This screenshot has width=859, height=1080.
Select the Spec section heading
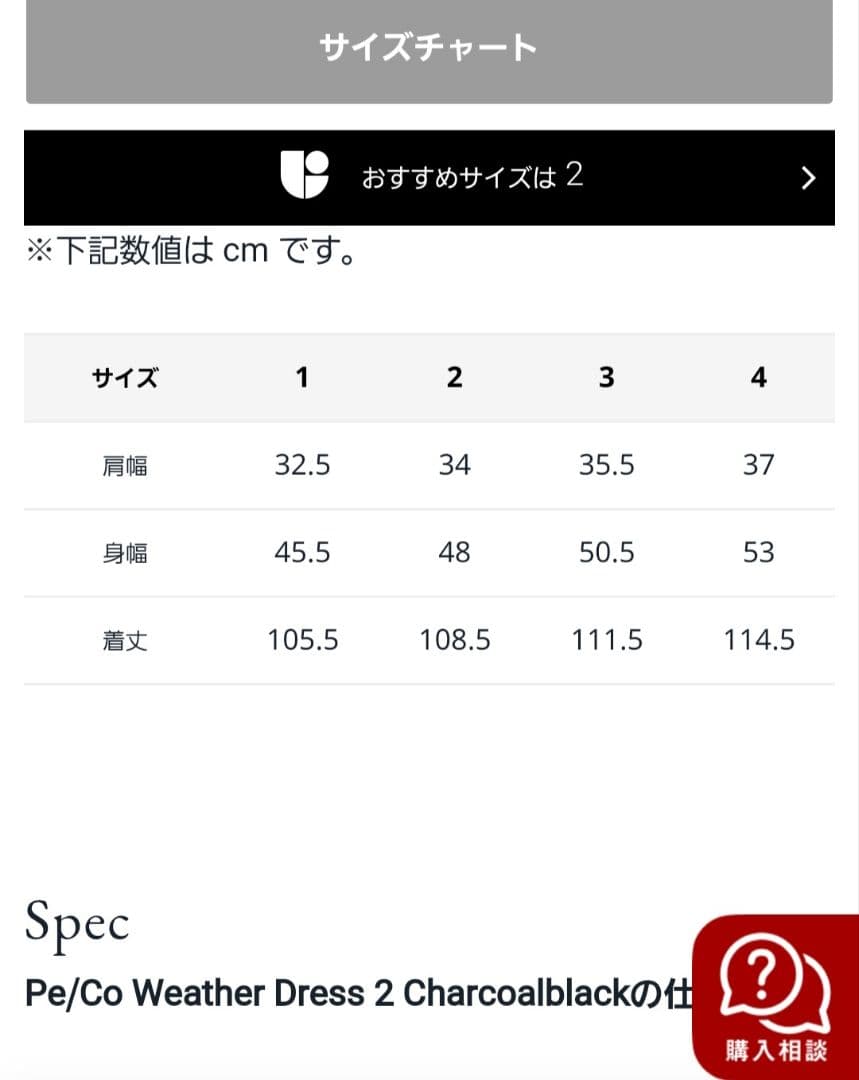tap(76, 922)
